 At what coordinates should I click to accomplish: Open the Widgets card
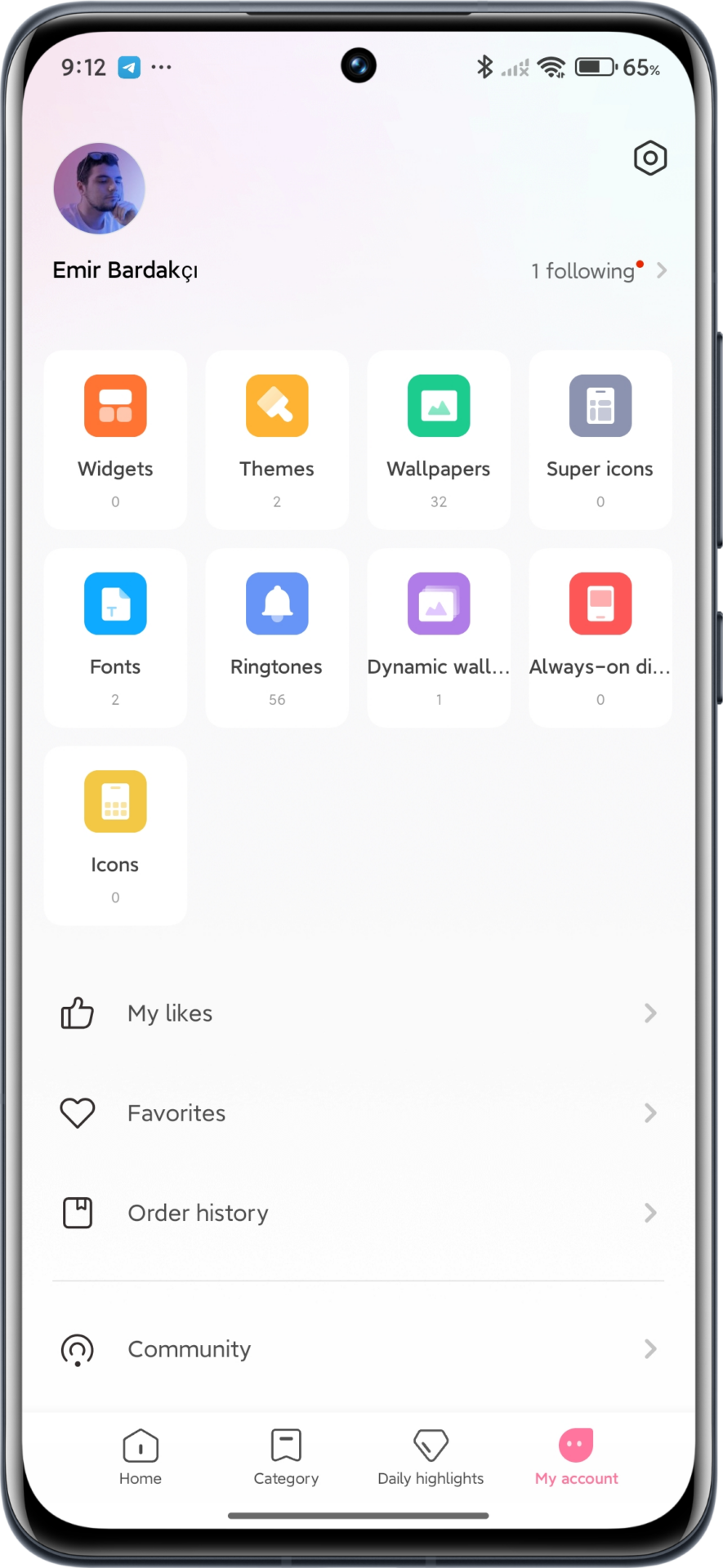point(115,439)
